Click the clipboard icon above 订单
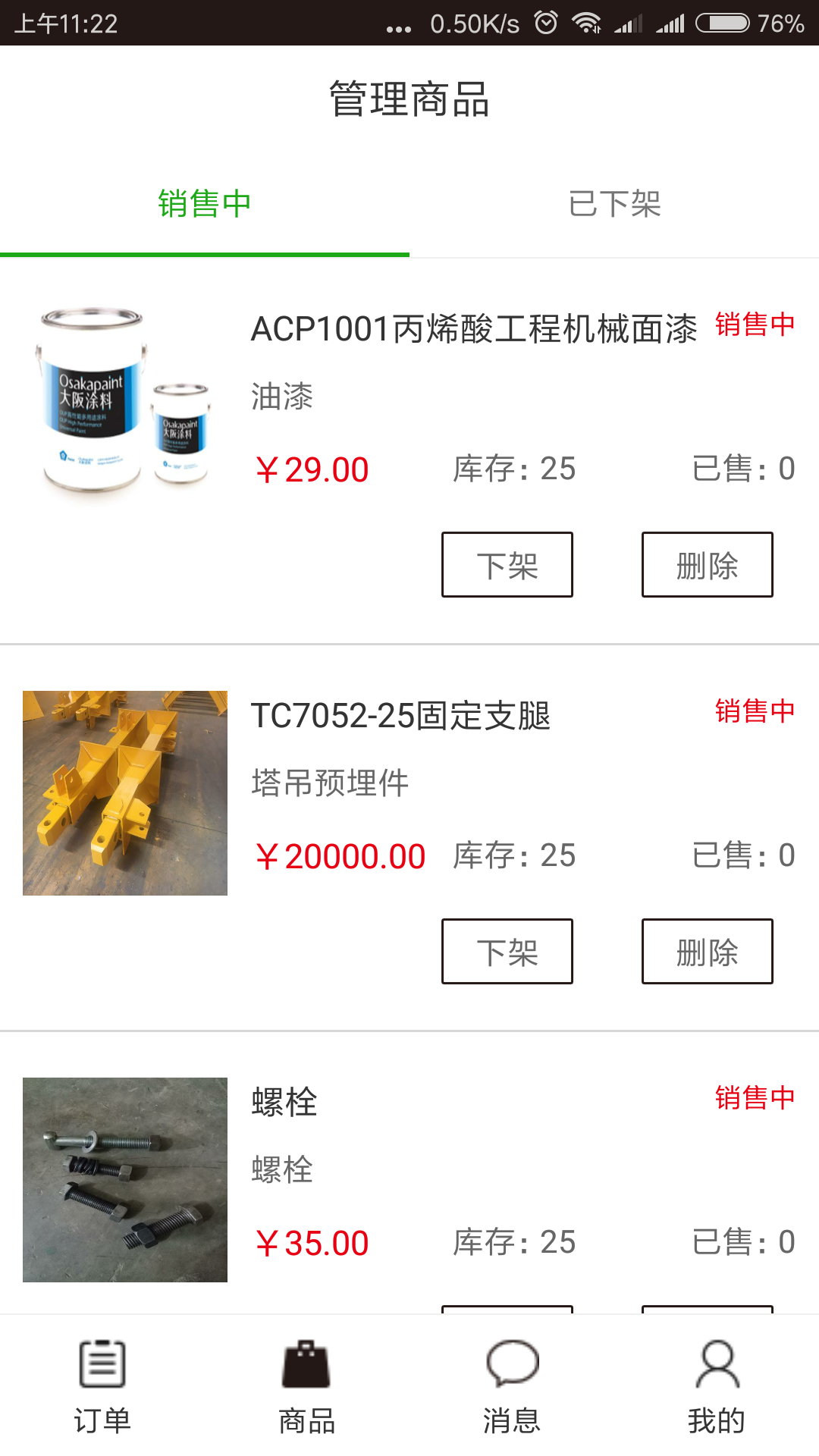The image size is (819, 1456). tap(102, 1365)
